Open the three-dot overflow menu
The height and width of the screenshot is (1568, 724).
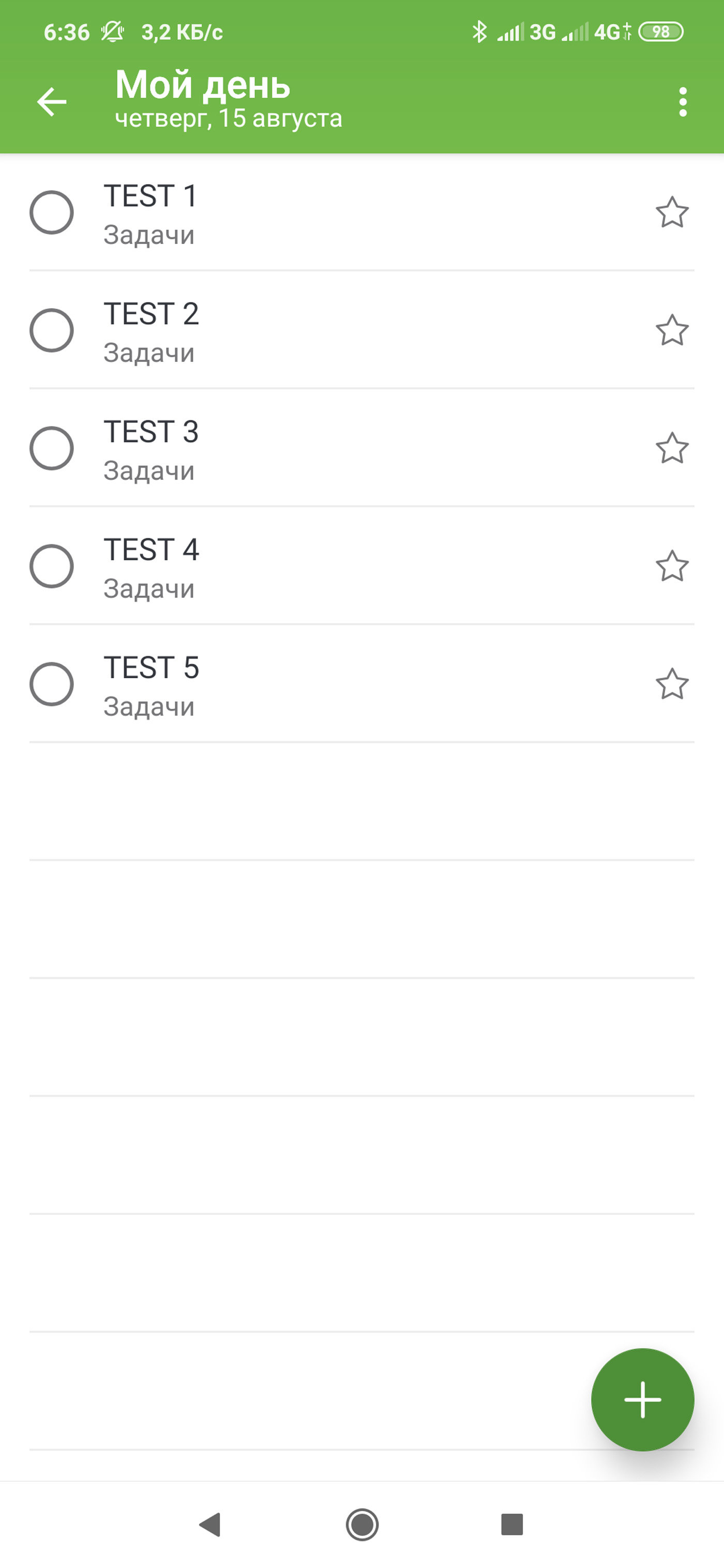click(x=683, y=102)
